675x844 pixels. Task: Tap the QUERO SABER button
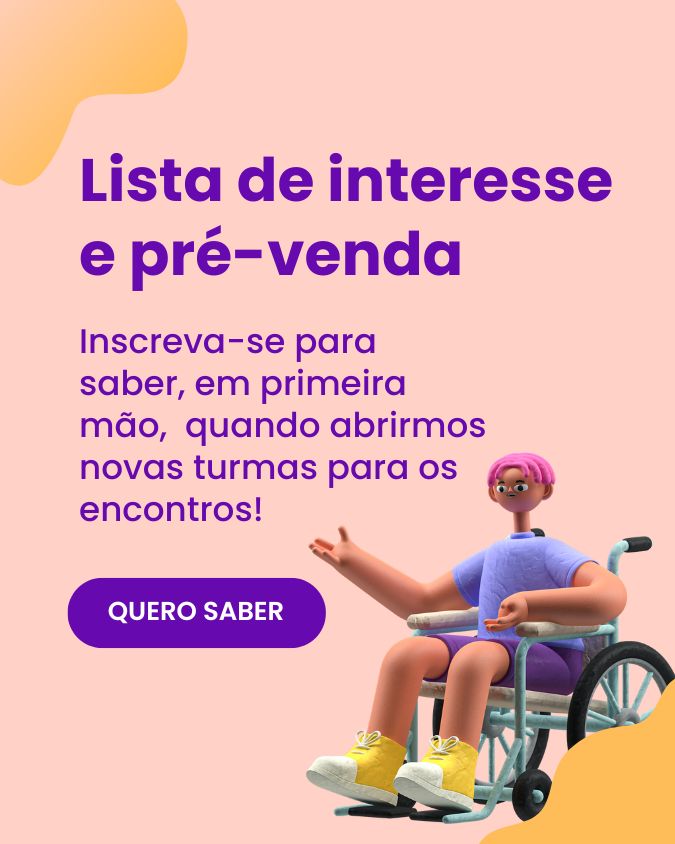pyautogui.click(x=196, y=612)
